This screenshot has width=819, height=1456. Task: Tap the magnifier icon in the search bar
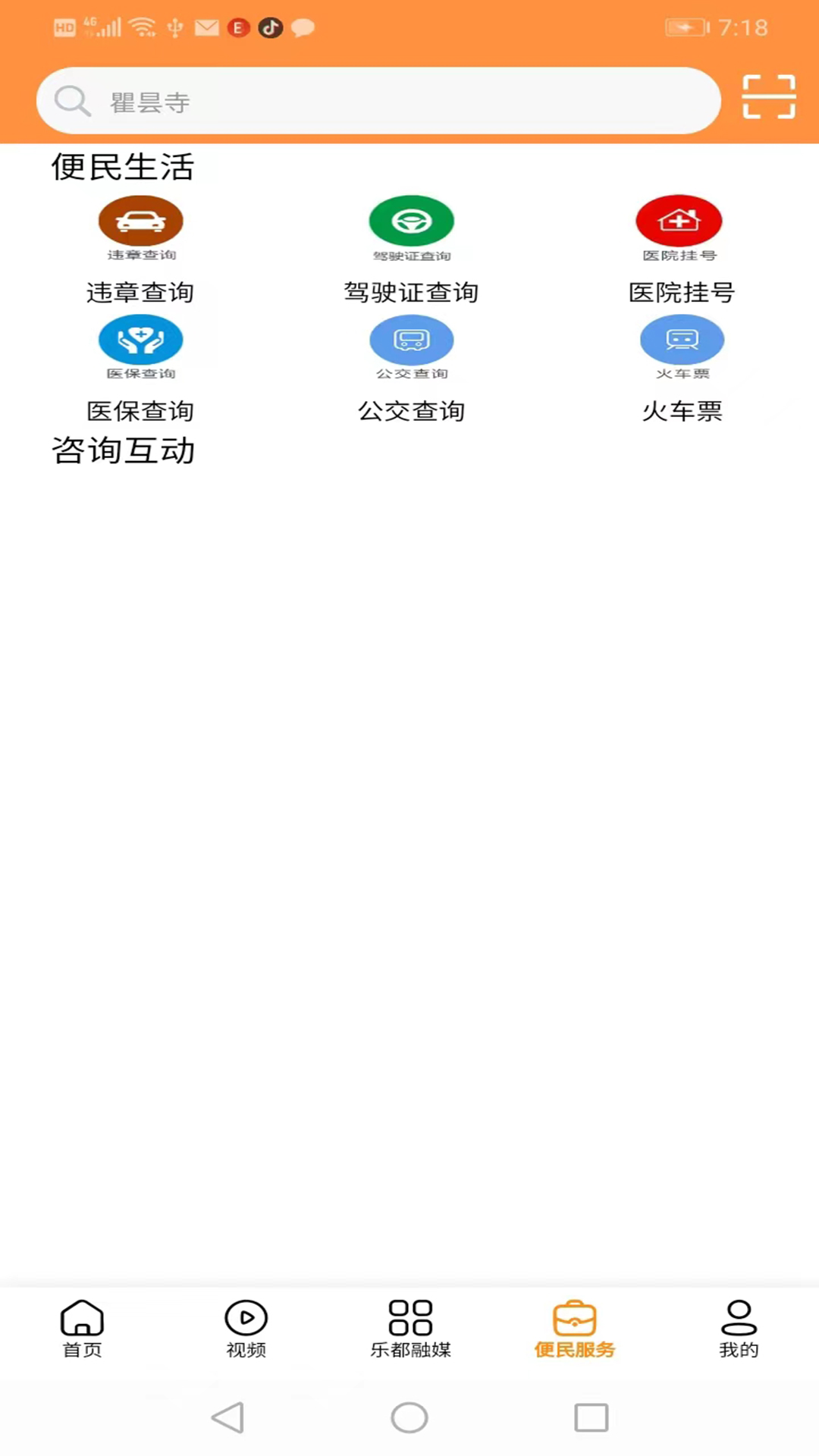(72, 99)
